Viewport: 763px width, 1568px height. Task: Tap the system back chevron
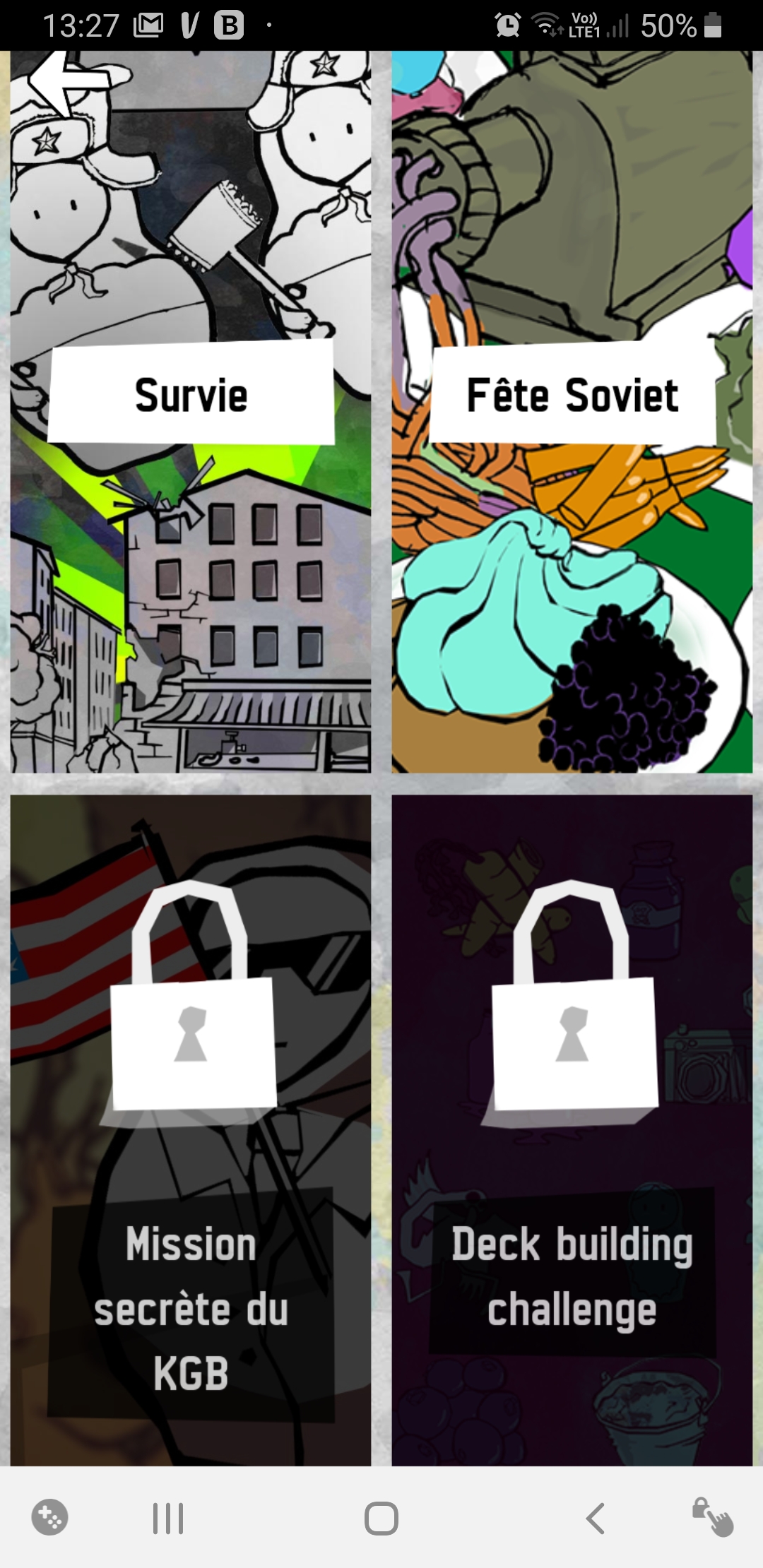click(596, 1518)
